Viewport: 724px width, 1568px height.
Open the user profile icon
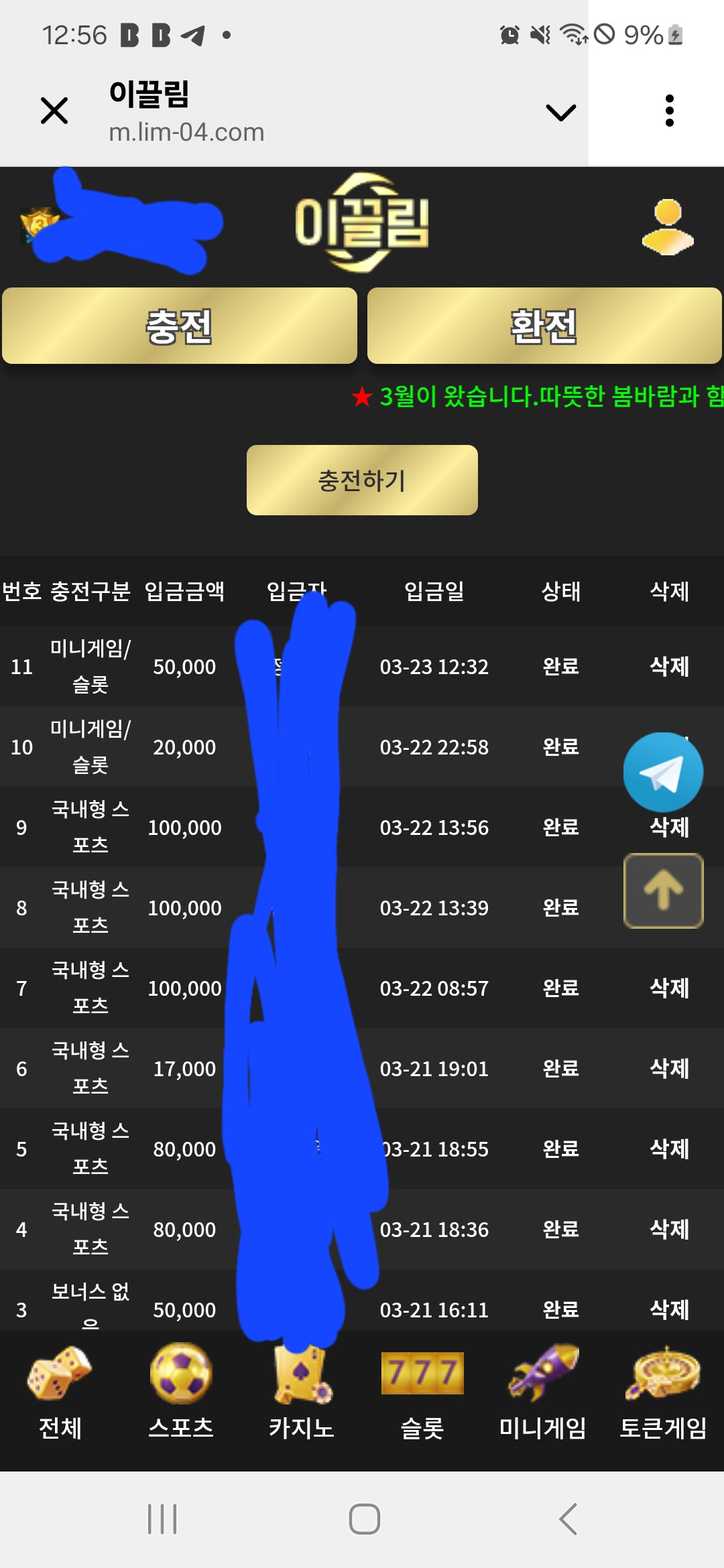[x=668, y=227]
